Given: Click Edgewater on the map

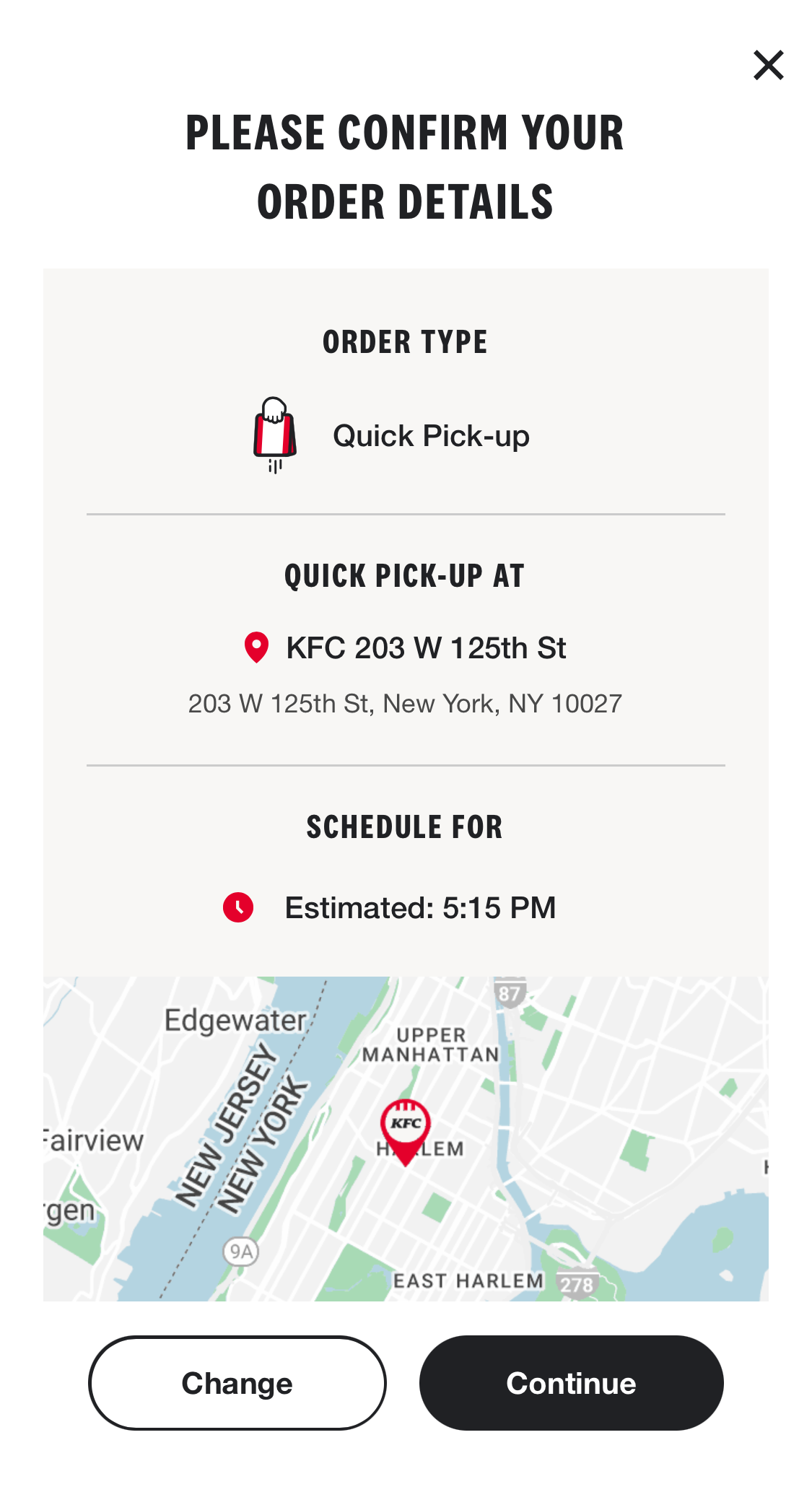Looking at the screenshot, I should (x=235, y=1021).
